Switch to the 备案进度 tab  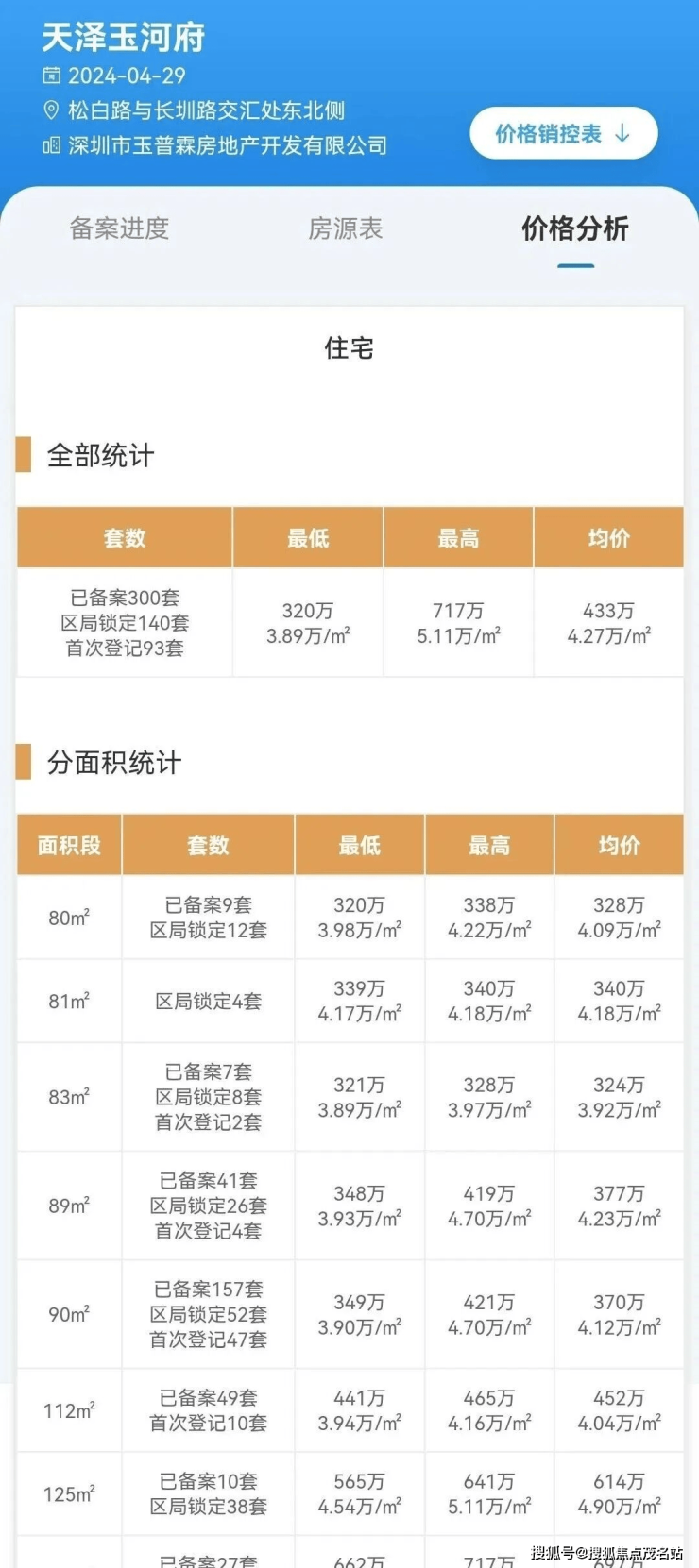119,228
